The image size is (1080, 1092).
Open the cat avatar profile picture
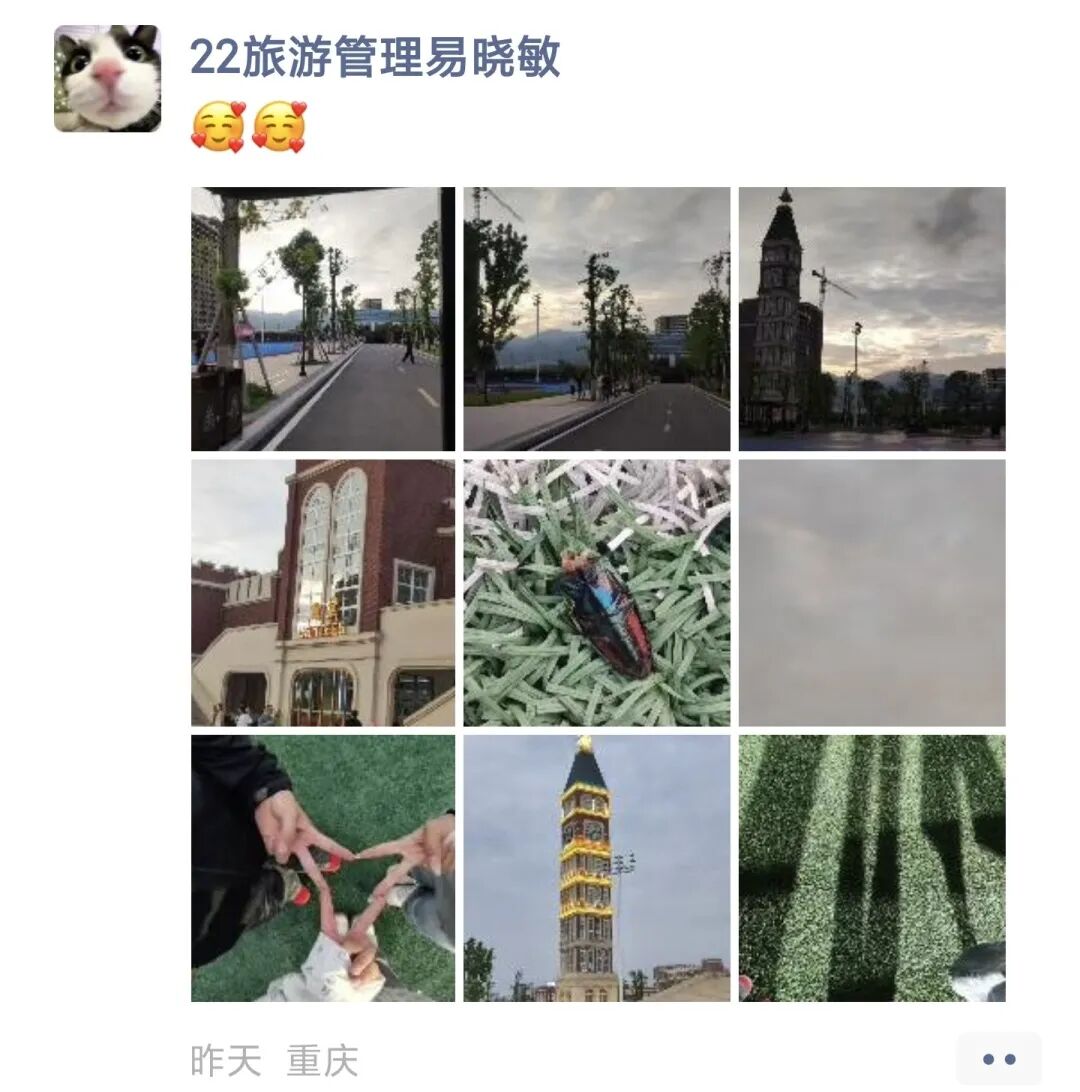pyautogui.click(x=107, y=79)
